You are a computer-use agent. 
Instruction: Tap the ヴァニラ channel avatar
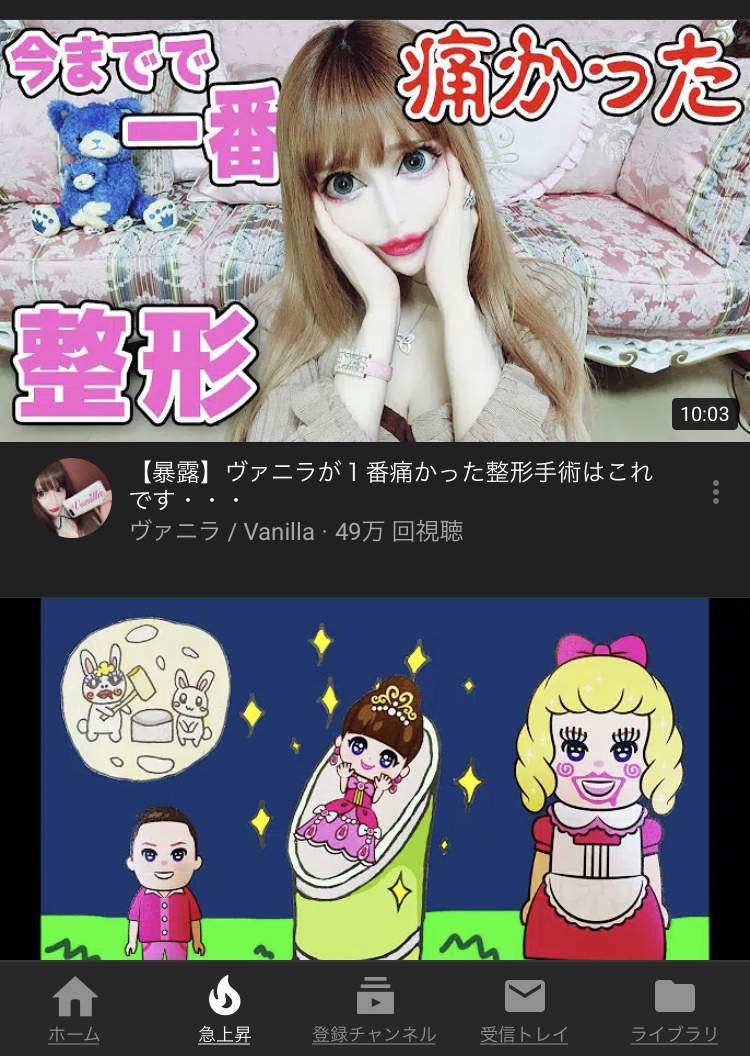(x=70, y=497)
